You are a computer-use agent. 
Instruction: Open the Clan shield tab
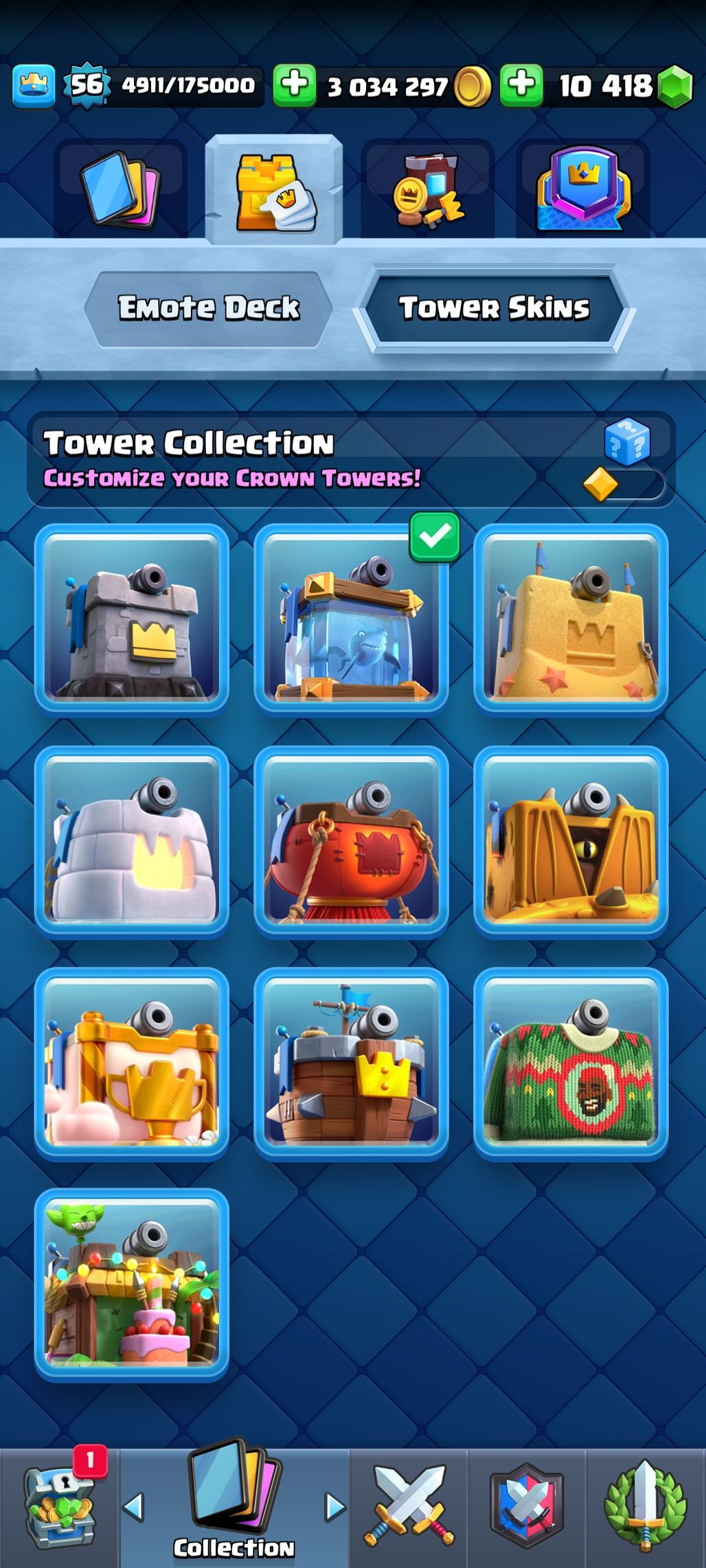point(527,1508)
